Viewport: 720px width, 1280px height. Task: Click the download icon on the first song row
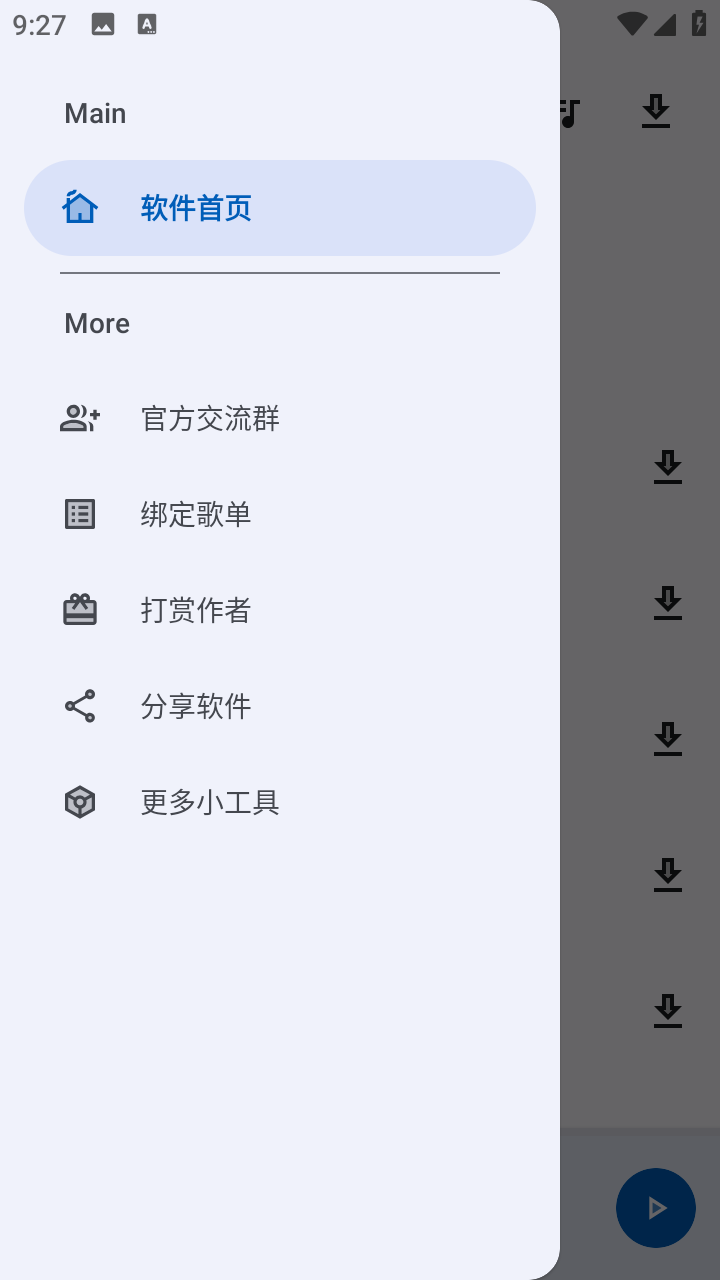coord(668,467)
